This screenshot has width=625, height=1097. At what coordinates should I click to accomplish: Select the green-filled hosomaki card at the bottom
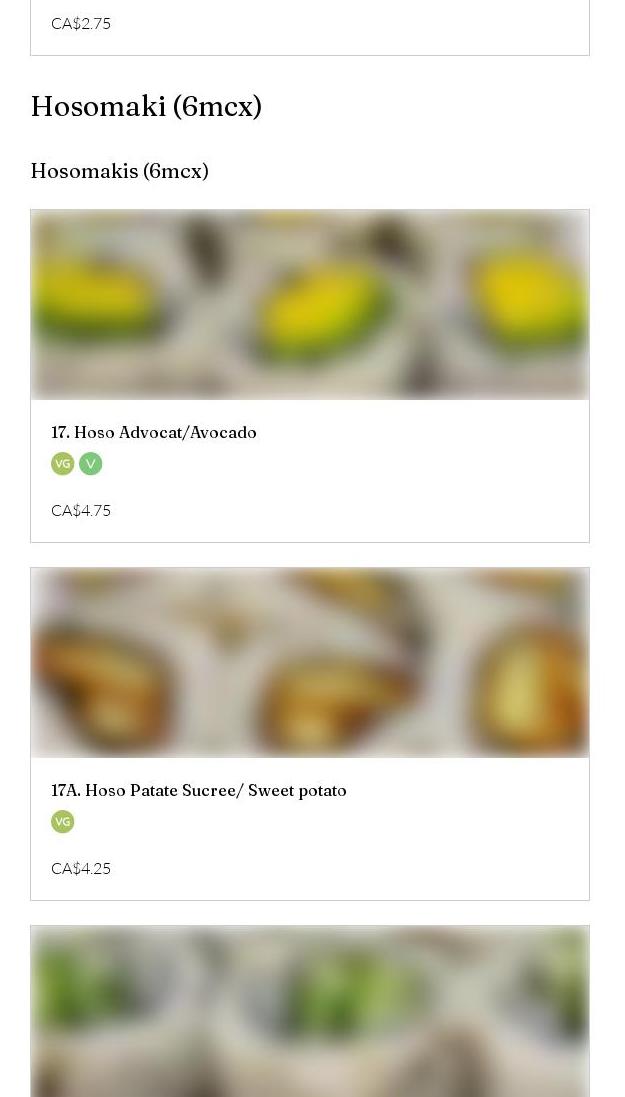[309, 1010]
